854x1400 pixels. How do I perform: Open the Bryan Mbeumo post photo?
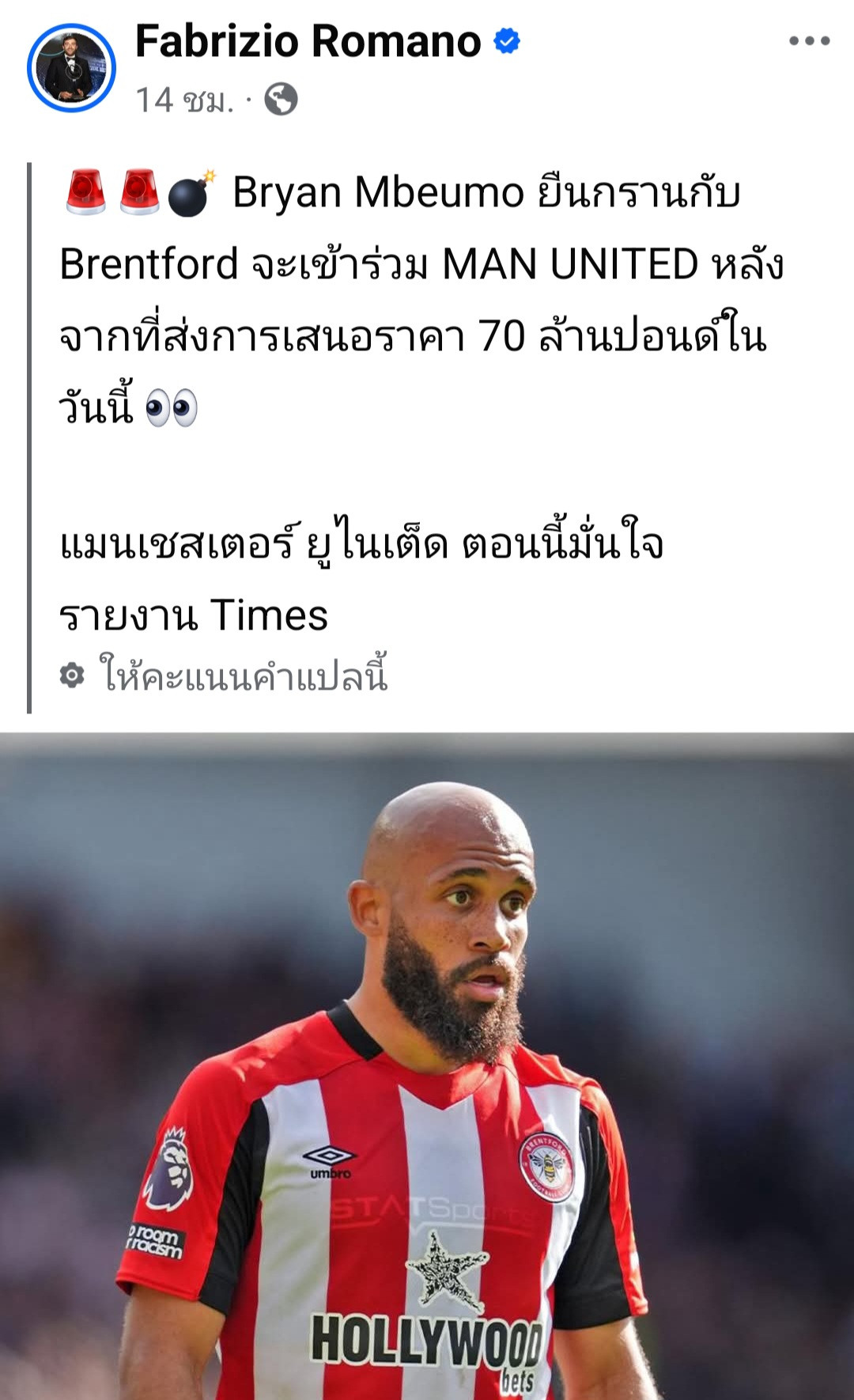pos(427,1066)
